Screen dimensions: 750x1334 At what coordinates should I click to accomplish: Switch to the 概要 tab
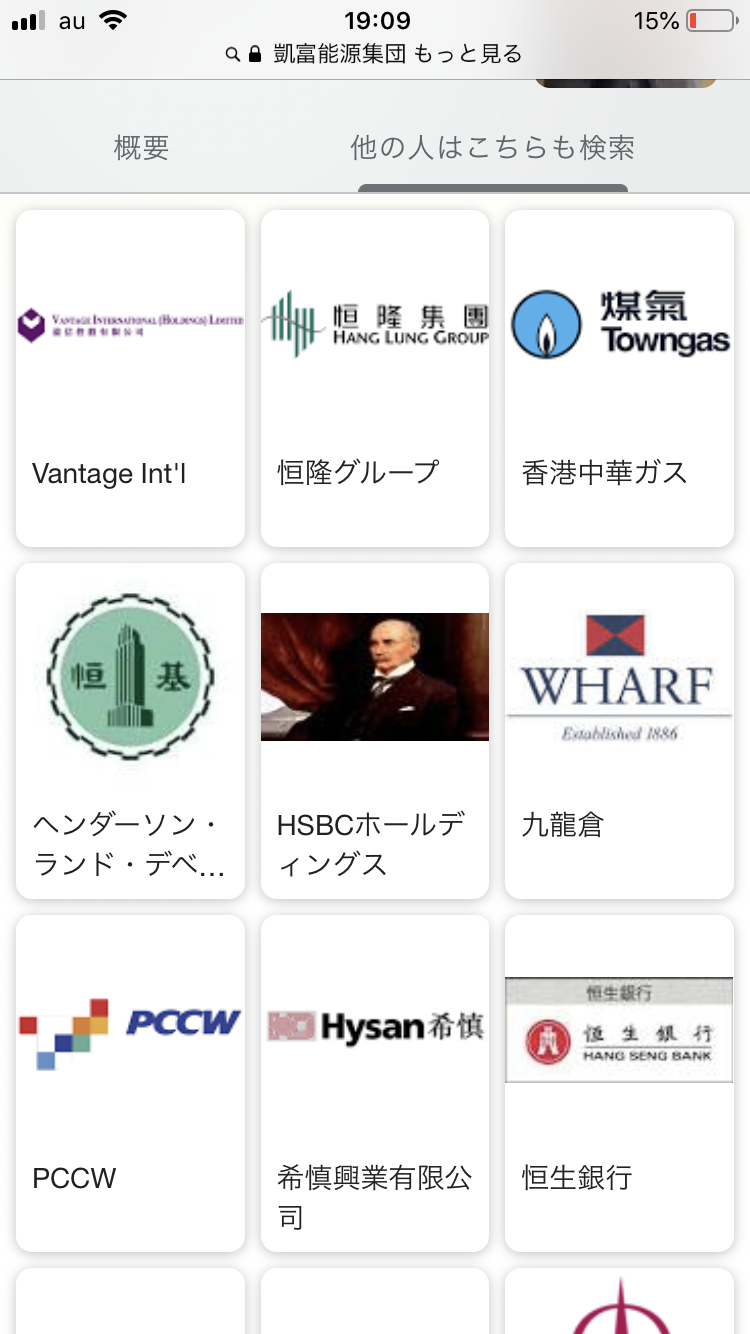(x=141, y=148)
